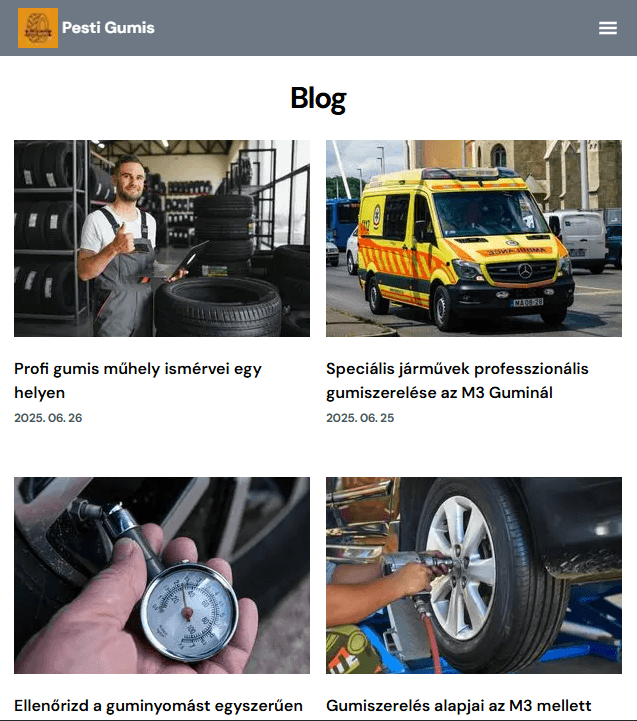Read 'Gumiszerelés alapjai az M3 mellett'

point(458,706)
